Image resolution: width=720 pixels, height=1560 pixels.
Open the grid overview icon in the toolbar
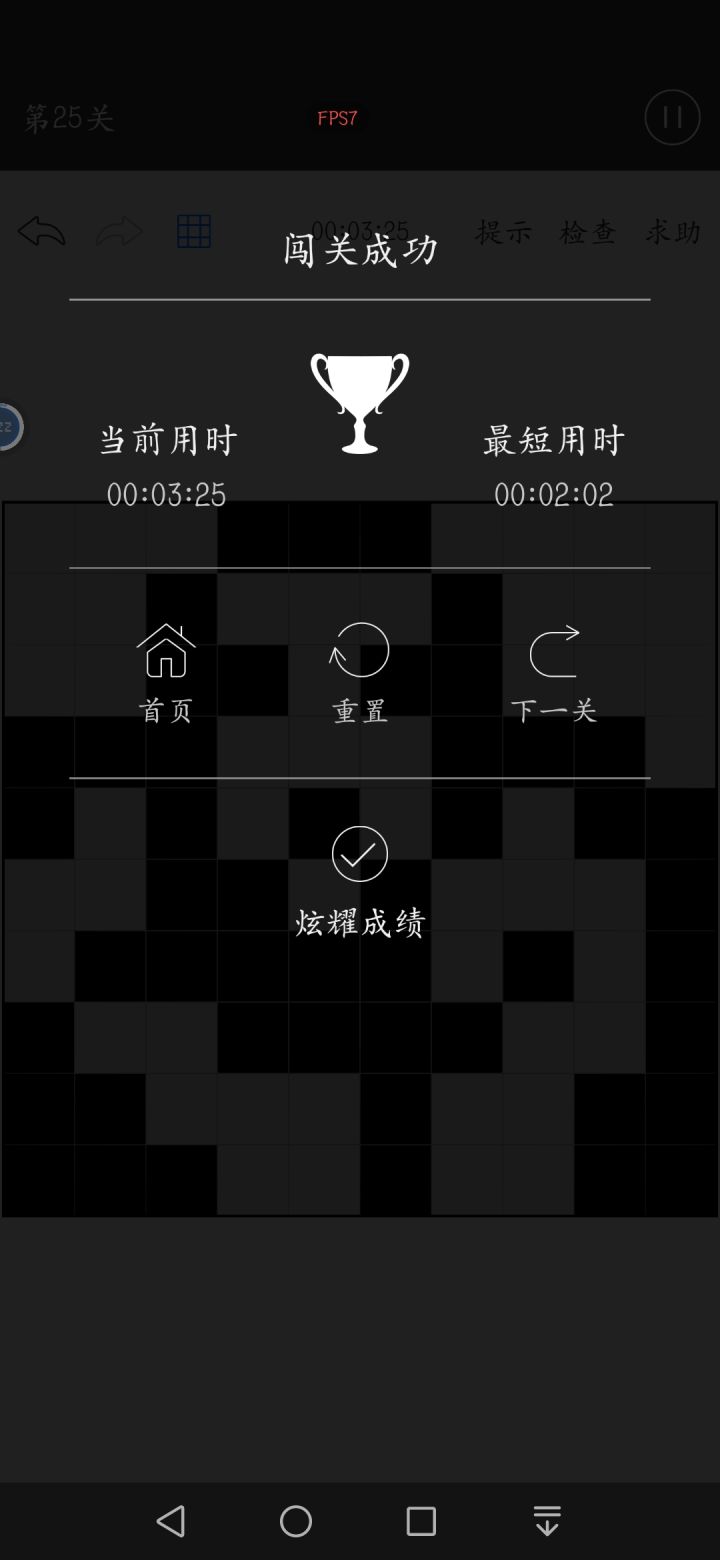click(x=194, y=230)
